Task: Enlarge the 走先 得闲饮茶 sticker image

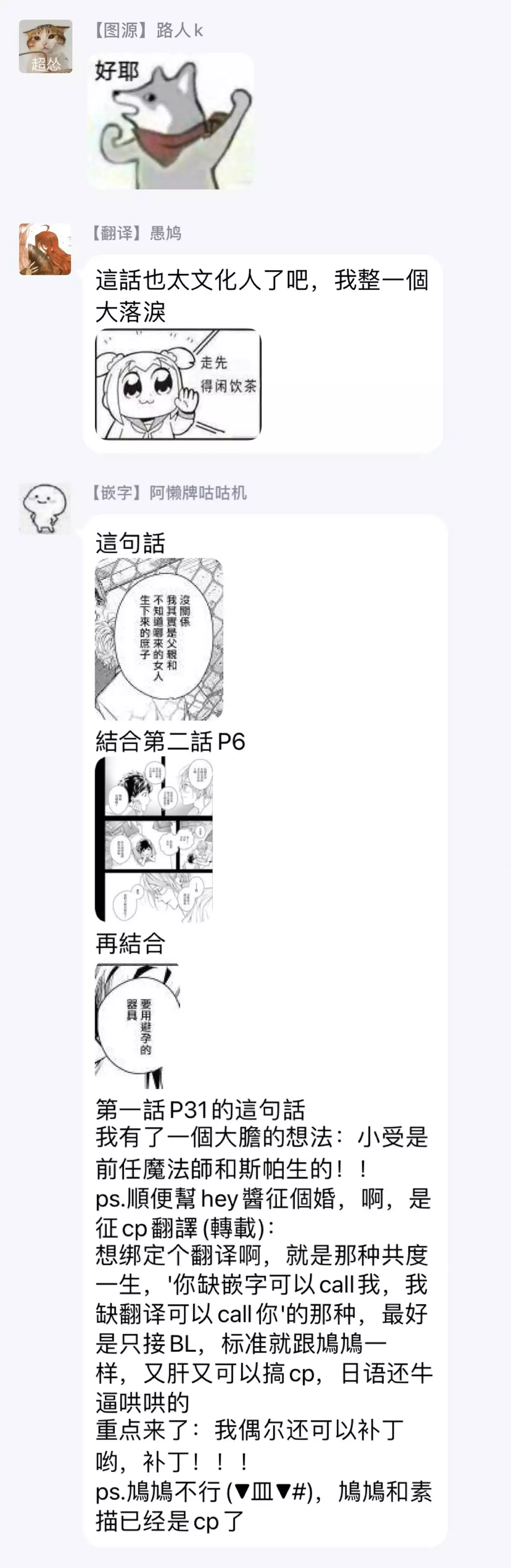Action: [178, 383]
